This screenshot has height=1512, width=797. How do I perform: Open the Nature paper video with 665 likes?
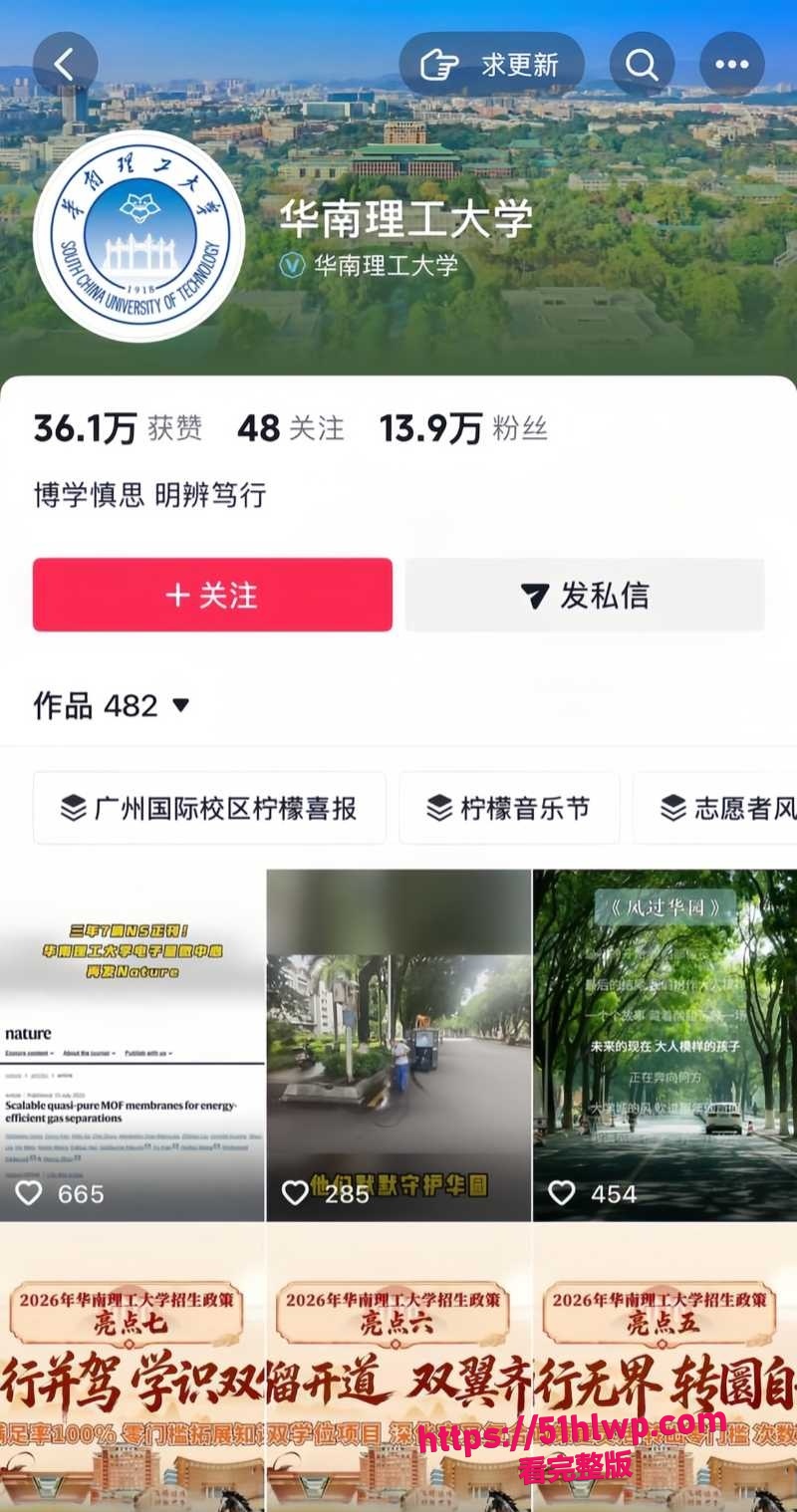132,1045
